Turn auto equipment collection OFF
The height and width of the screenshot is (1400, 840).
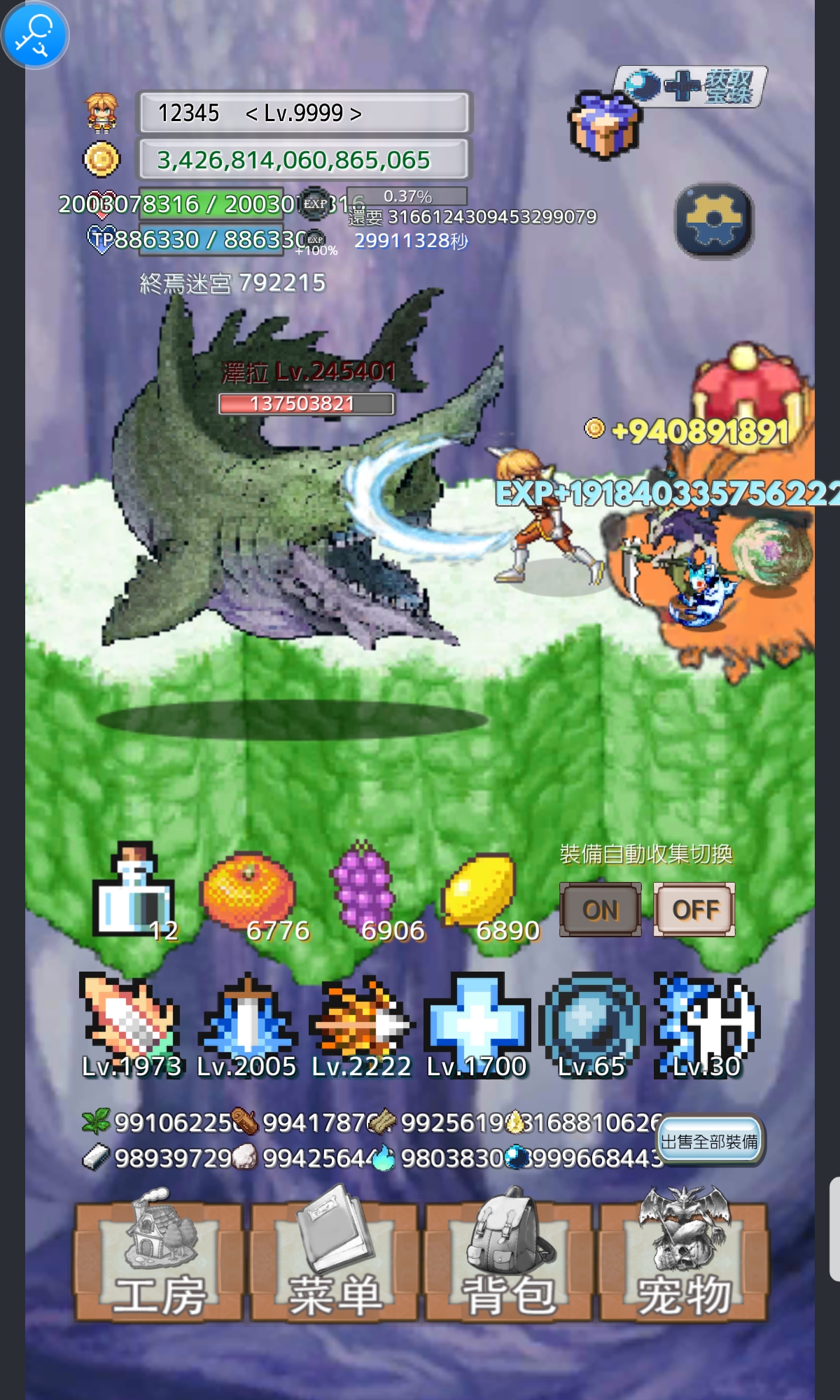click(x=694, y=909)
